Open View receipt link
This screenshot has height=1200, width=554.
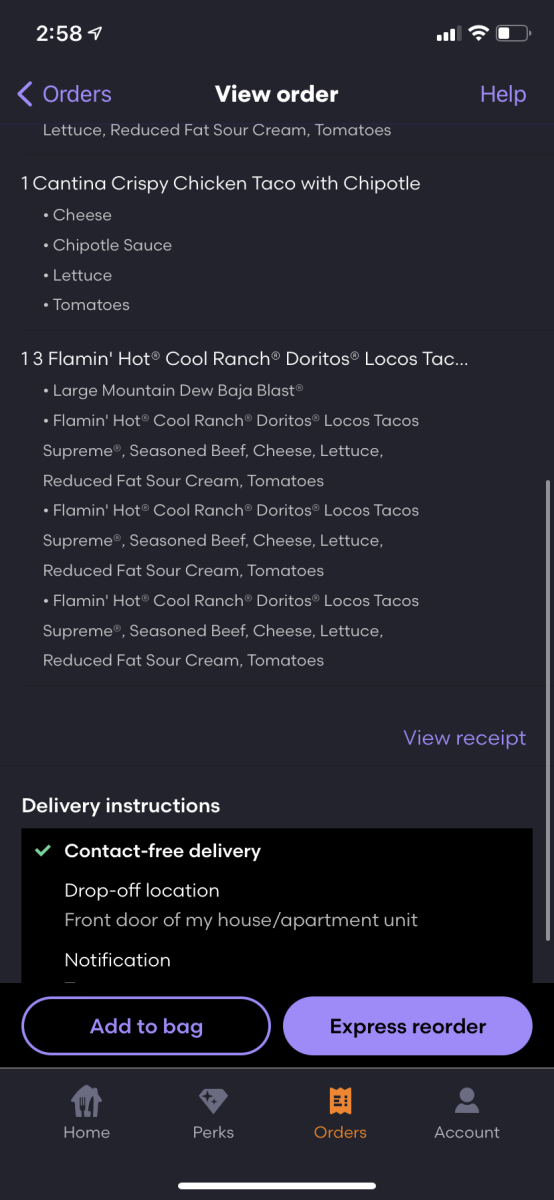tap(464, 738)
